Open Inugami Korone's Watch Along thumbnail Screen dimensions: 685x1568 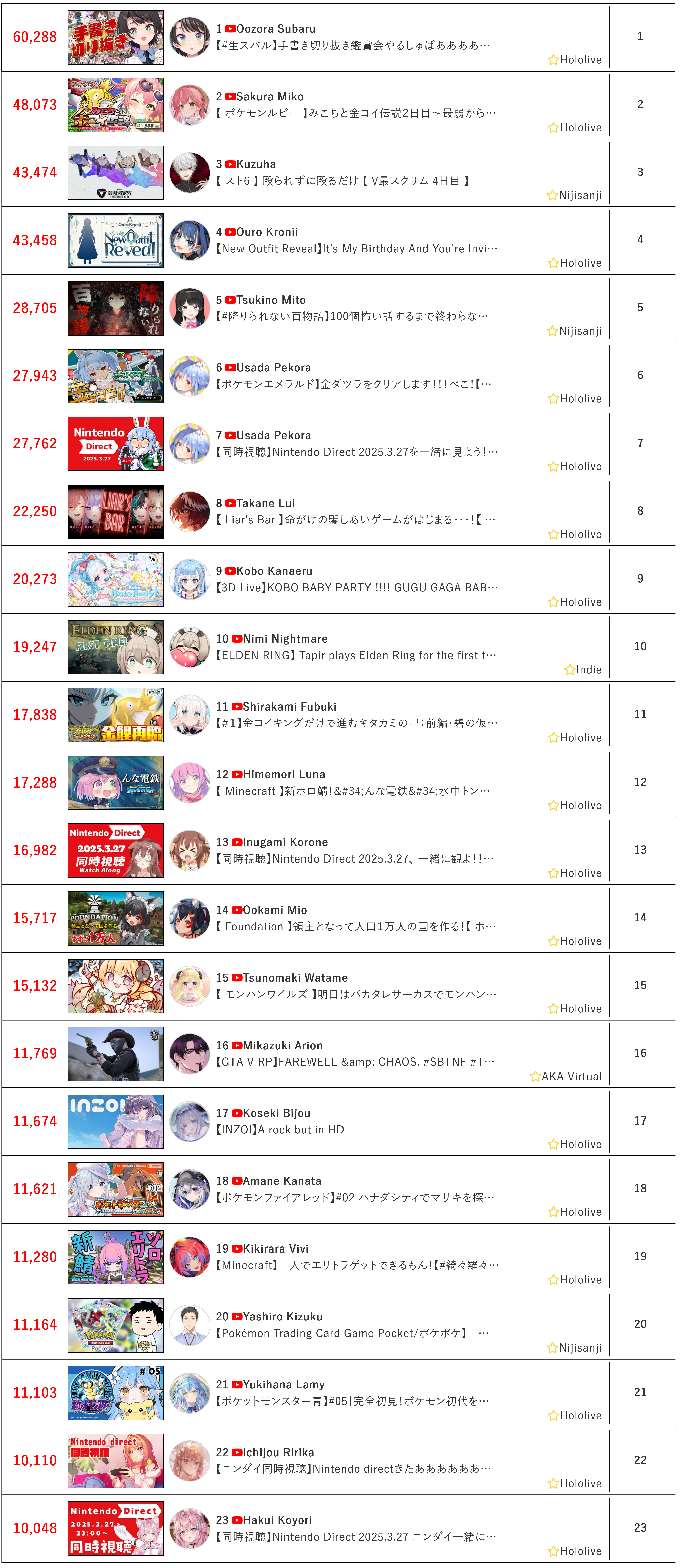click(x=116, y=850)
